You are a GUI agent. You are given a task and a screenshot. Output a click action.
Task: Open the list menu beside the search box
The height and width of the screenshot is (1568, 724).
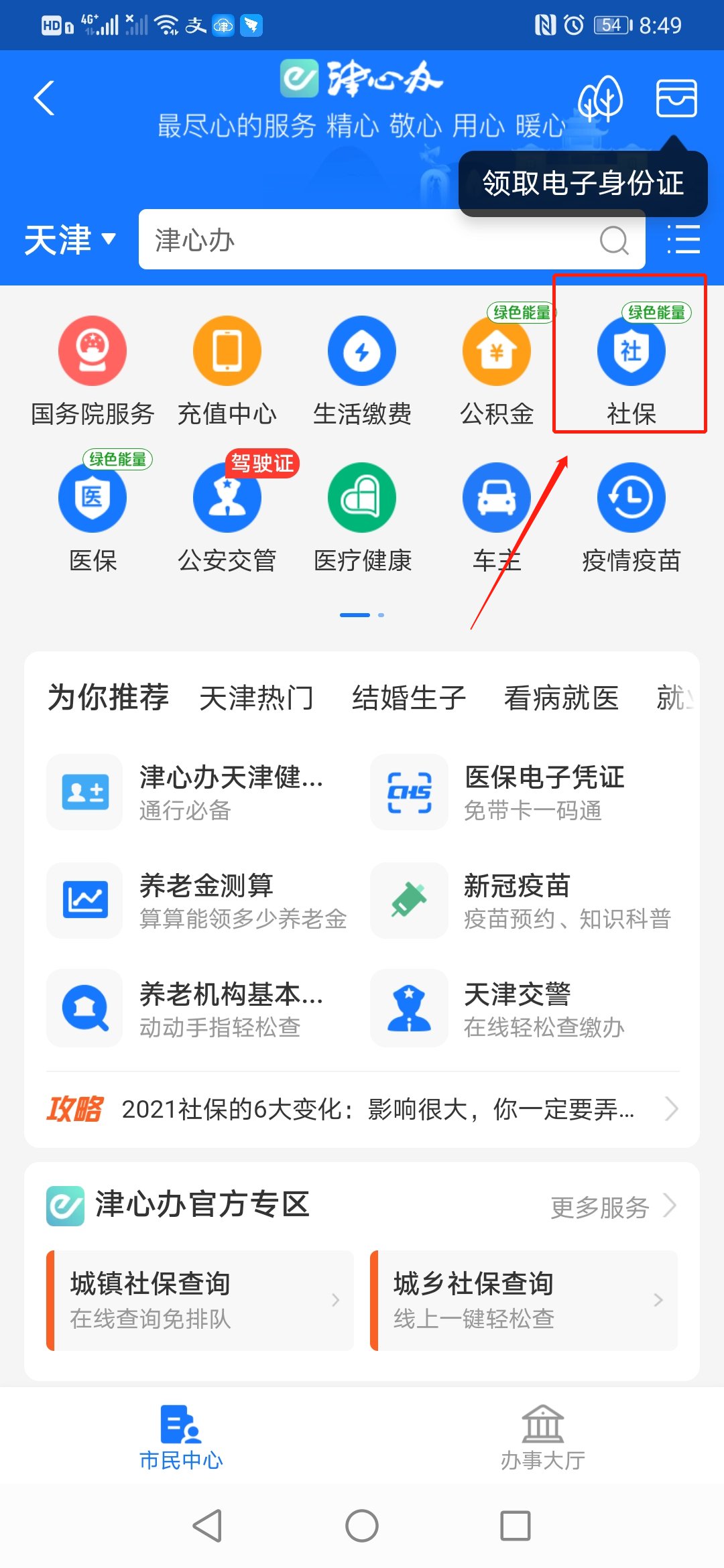[684, 240]
